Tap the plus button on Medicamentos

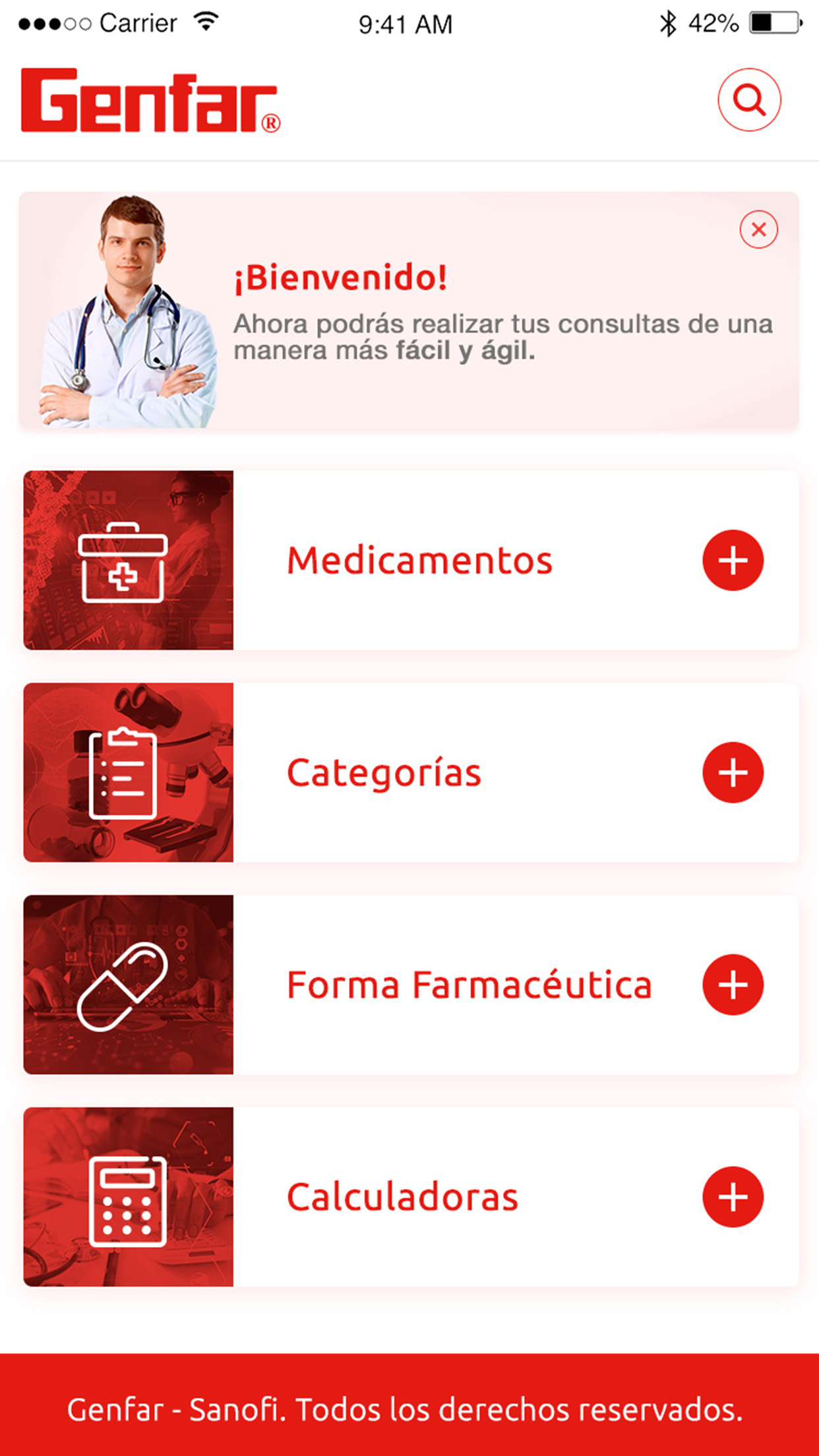click(733, 561)
